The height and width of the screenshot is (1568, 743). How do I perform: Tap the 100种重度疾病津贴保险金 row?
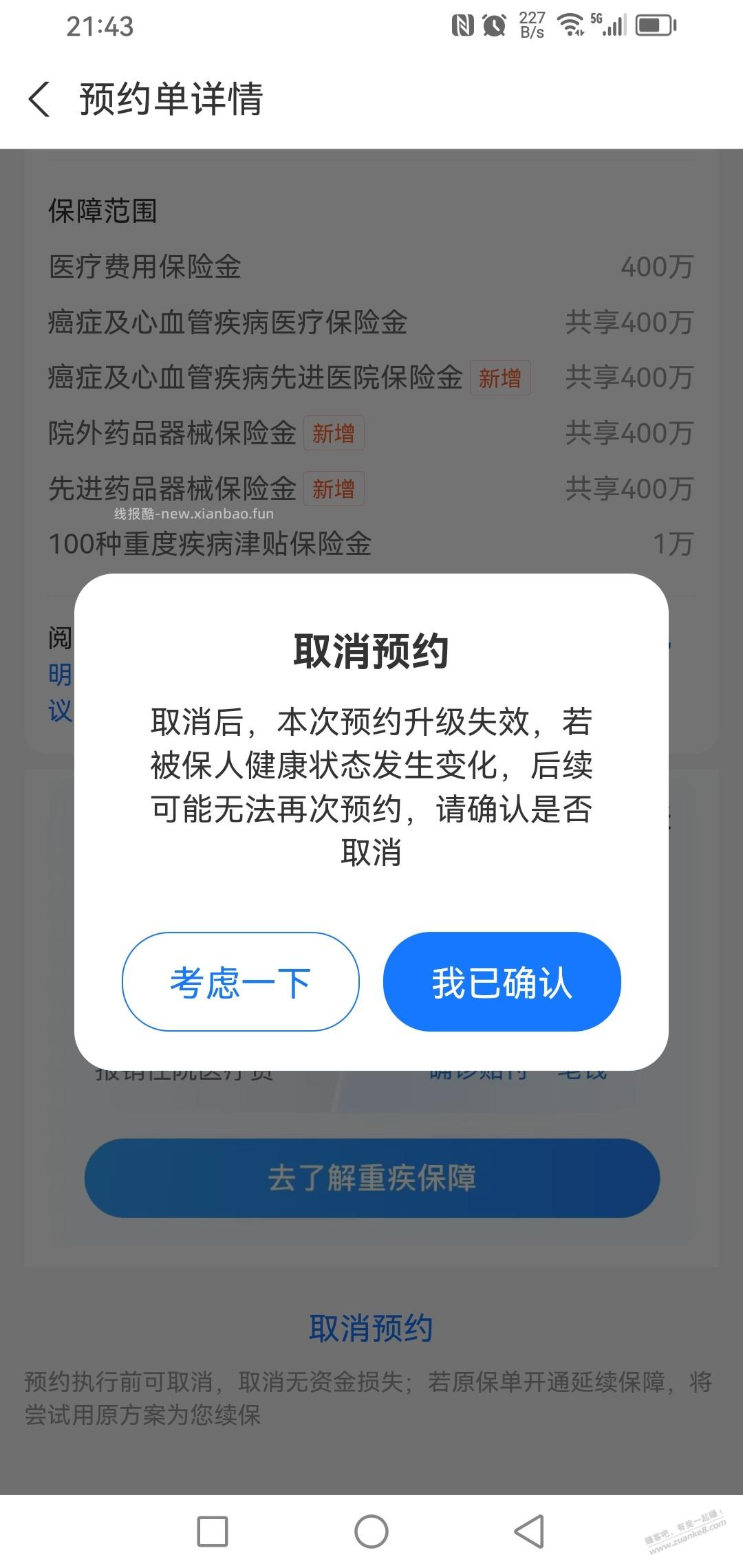pyautogui.click(x=210, y=544)
